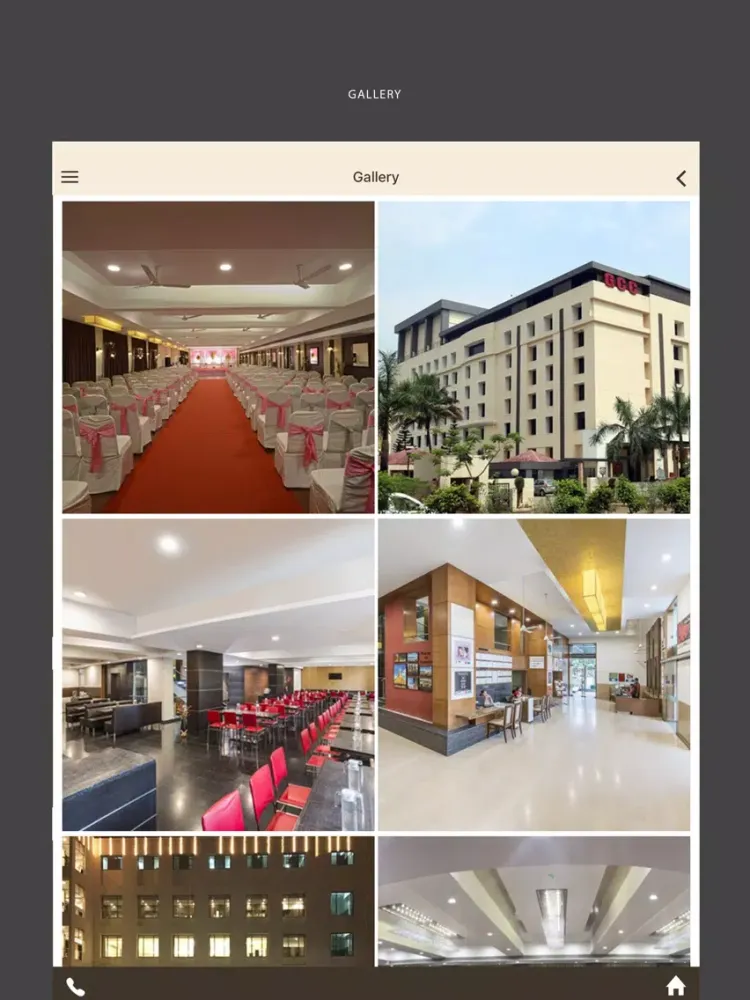Open the night-time building facade photo
The image size is (750, 1000).
pos(218,901)
